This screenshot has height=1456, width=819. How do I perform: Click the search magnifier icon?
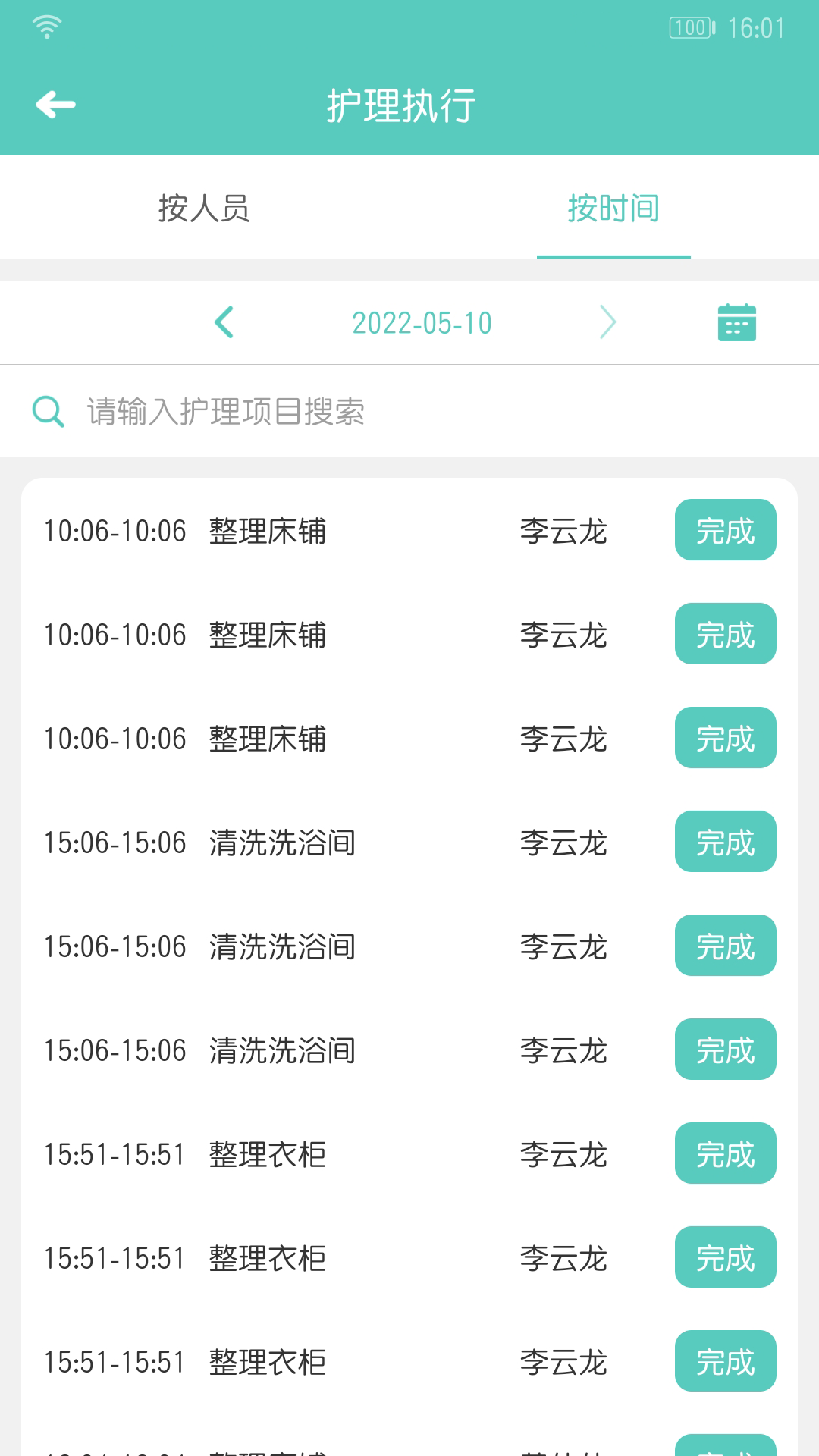click(x=48, y=410)
